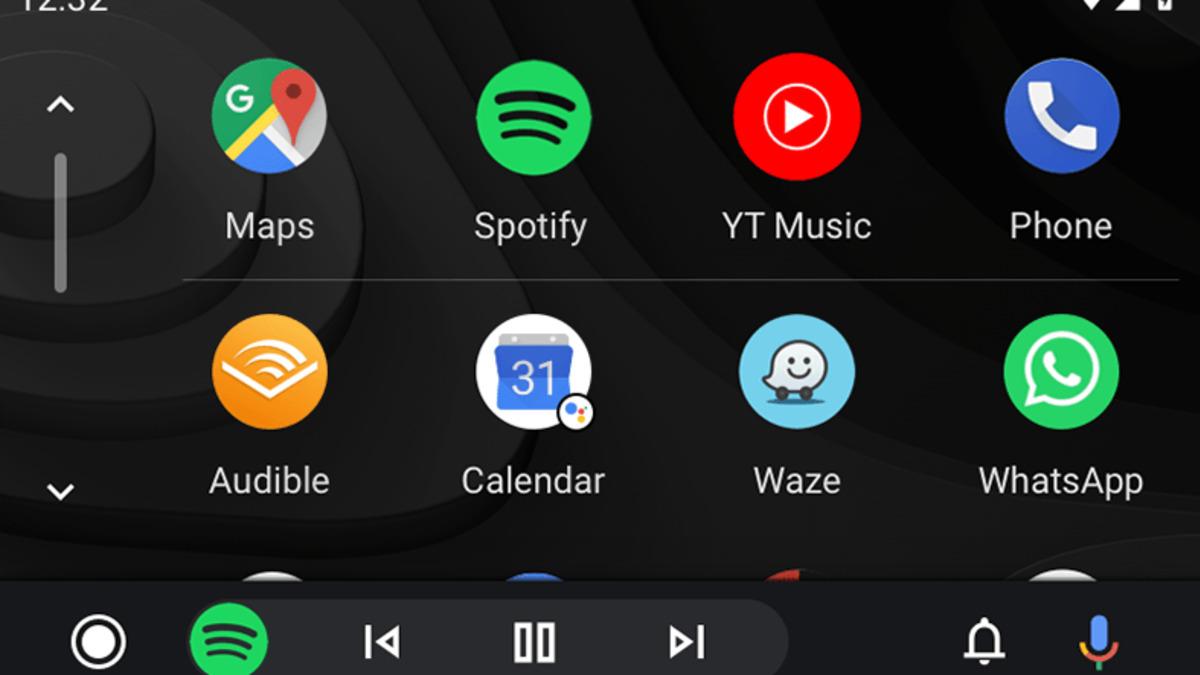Viewport: 1200px width, 675px height.
Task: Open the Maps app
Action: coord(269,117)
